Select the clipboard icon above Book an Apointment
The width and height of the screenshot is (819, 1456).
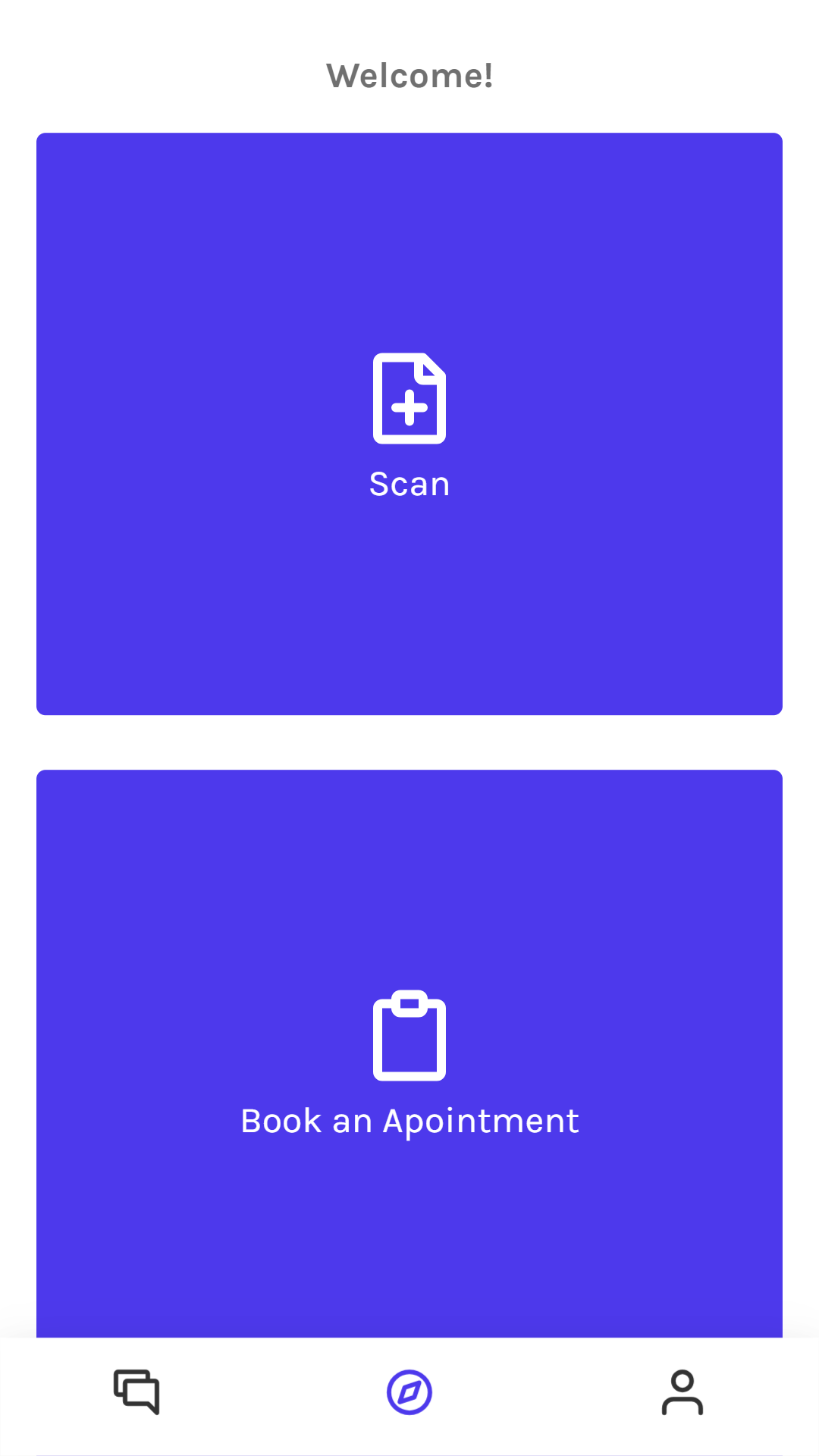(x=409, y=1035)
